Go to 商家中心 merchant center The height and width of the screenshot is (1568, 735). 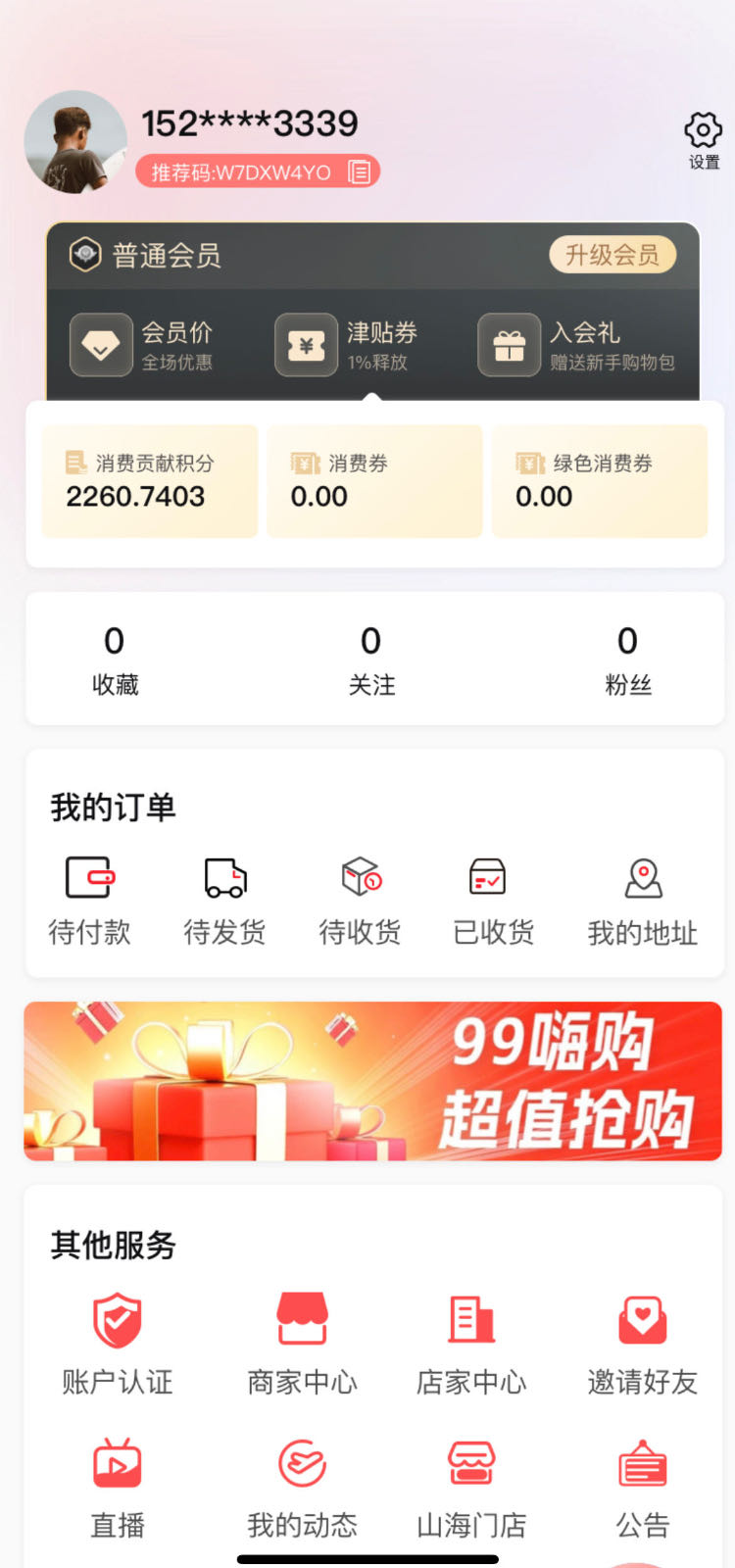pyautogui.click(x=302, y=1342)
